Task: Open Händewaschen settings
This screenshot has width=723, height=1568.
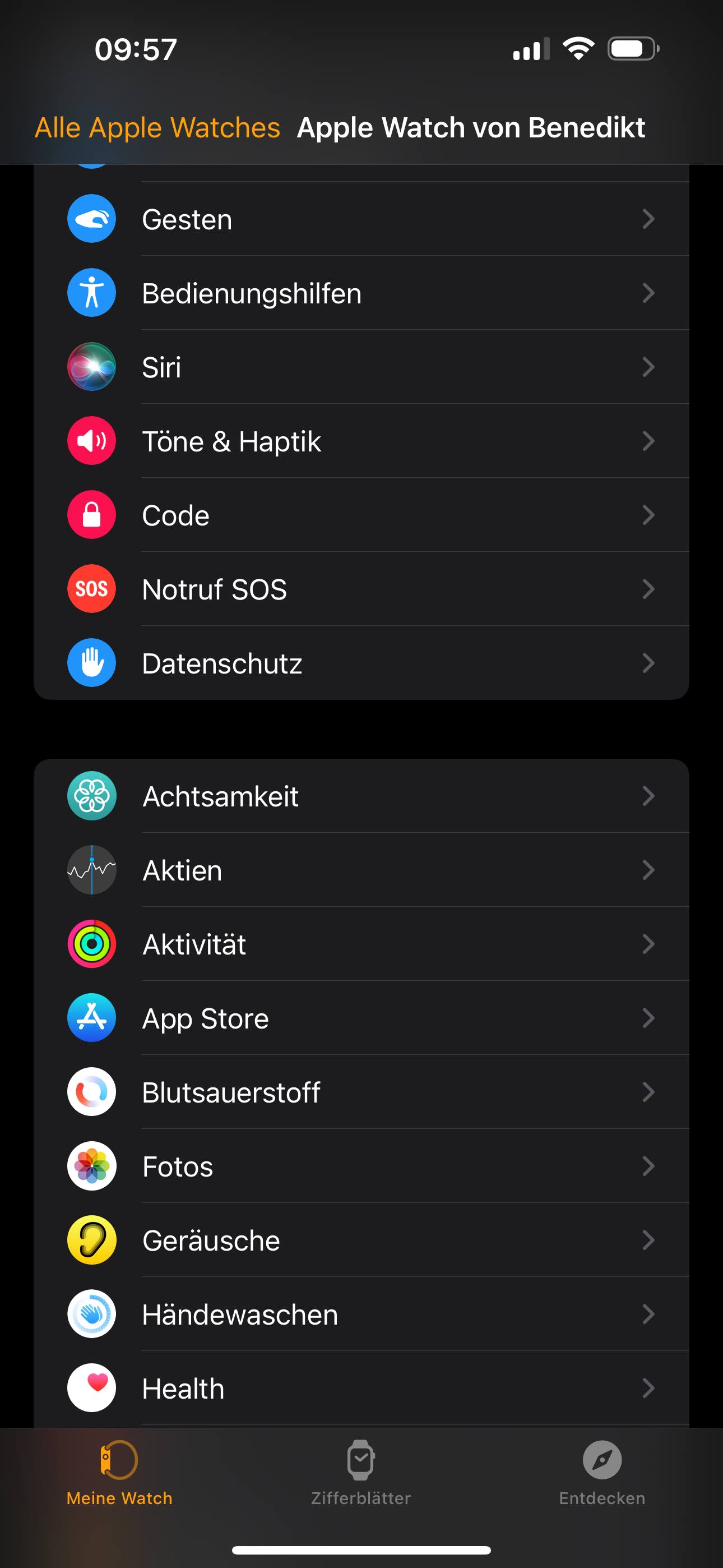Action: (x=360, y=1315)
